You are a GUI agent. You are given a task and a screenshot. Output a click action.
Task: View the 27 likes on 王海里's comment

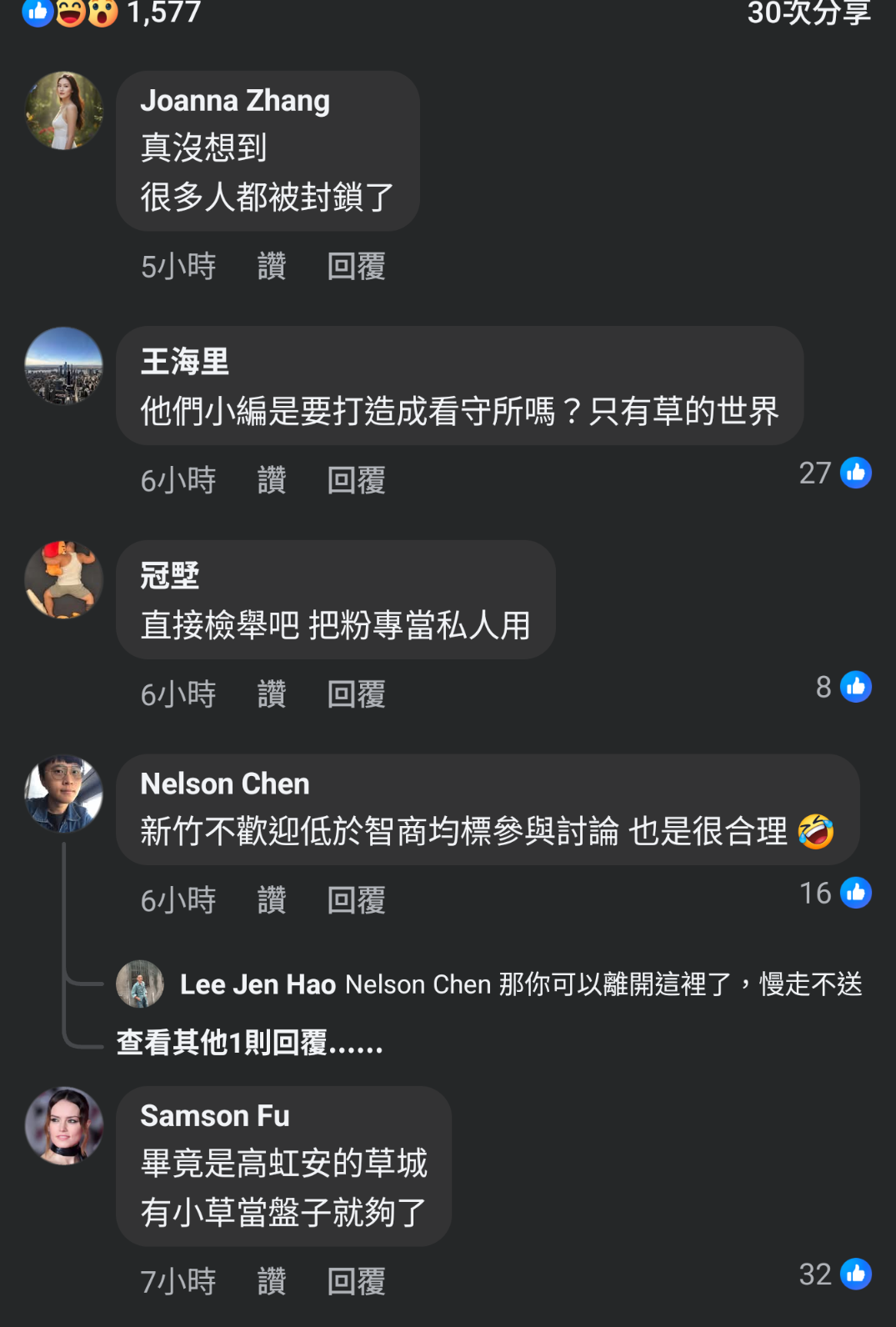tap(835, 473)
